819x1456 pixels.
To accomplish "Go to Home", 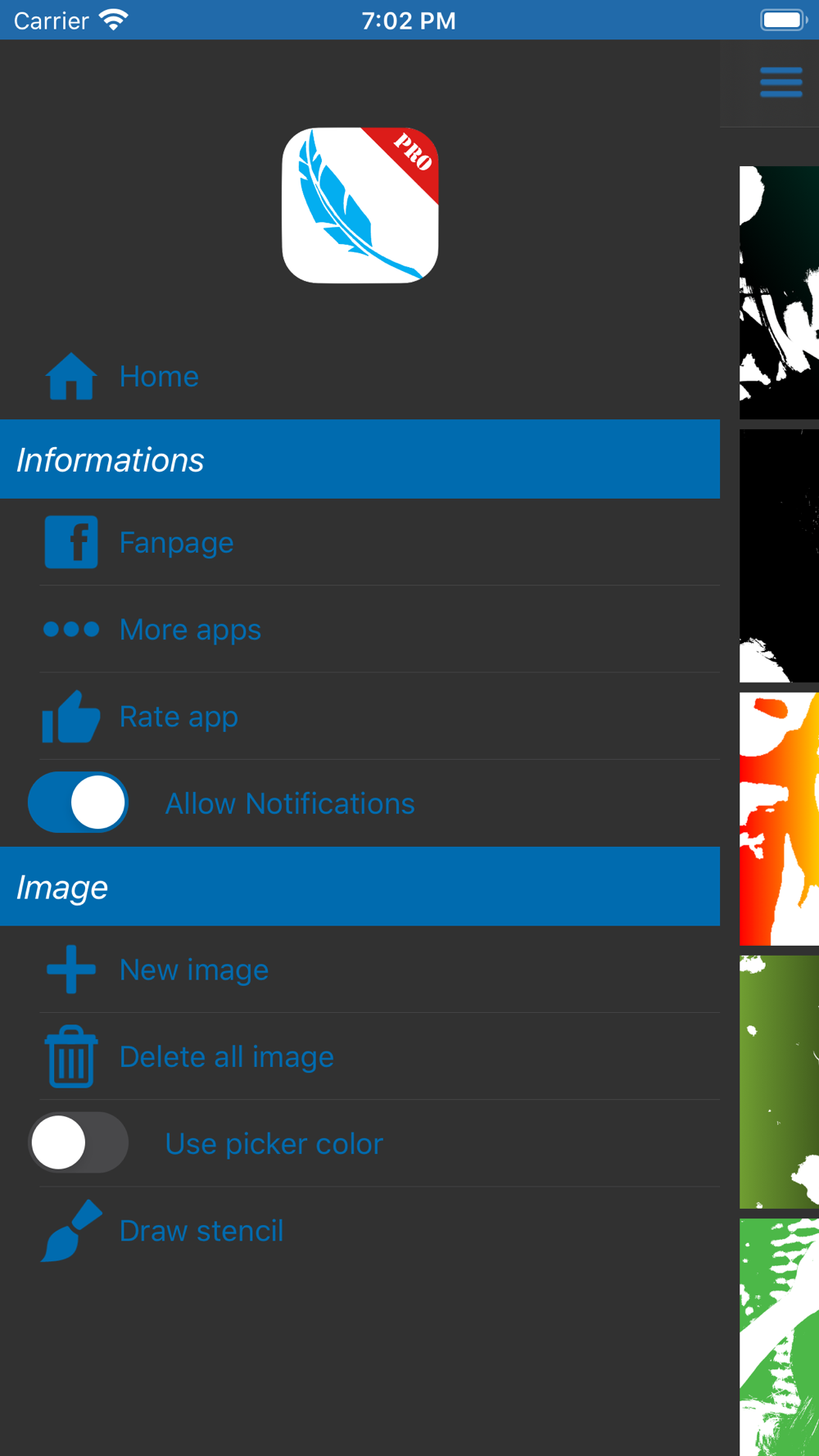I will point(360,377).
